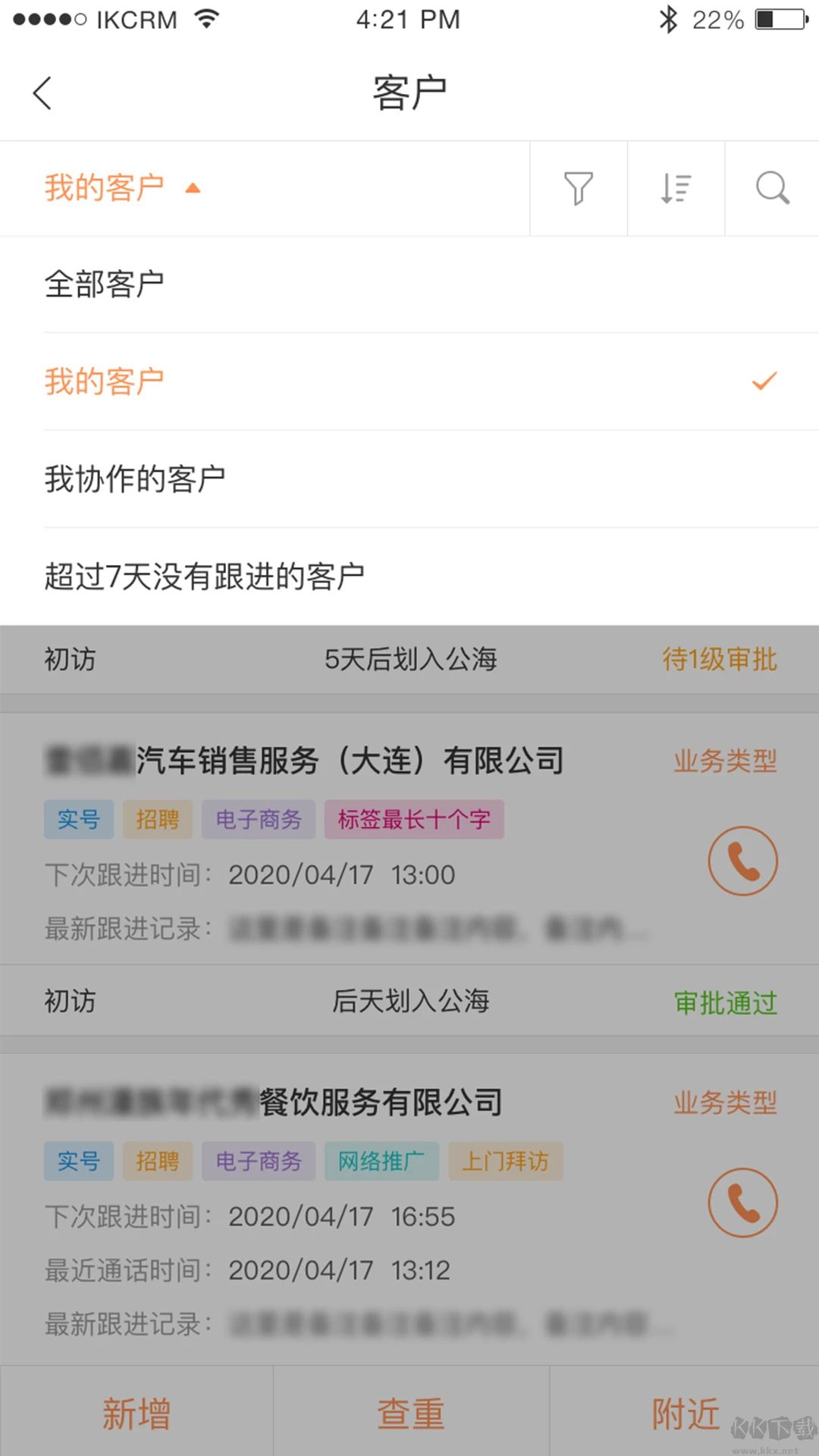Go back using the back arrow
This screenshot has height=1456, width=819.
tap(42, 93)
